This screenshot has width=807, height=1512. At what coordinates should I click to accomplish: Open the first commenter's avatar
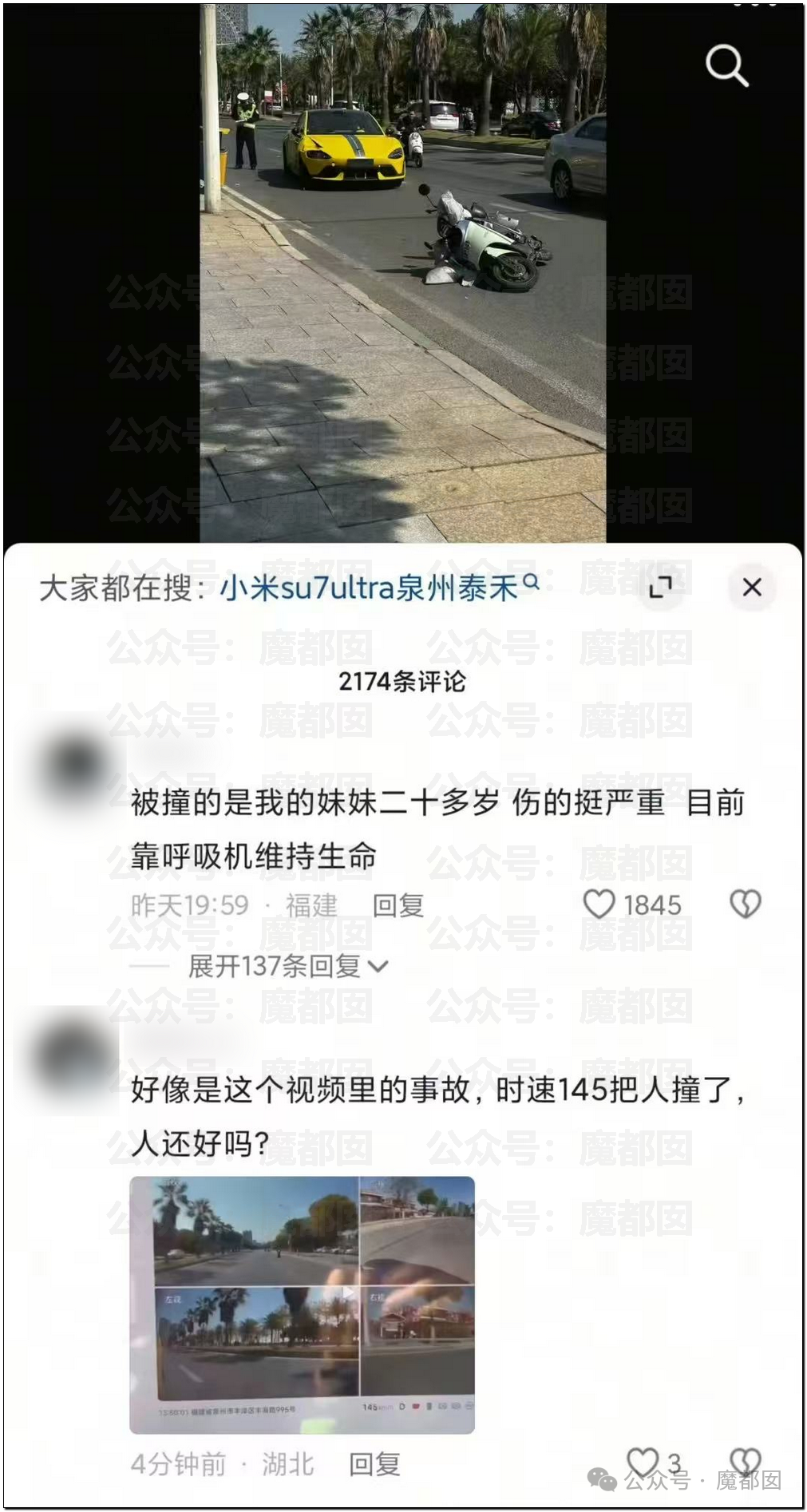click(75, 767)
